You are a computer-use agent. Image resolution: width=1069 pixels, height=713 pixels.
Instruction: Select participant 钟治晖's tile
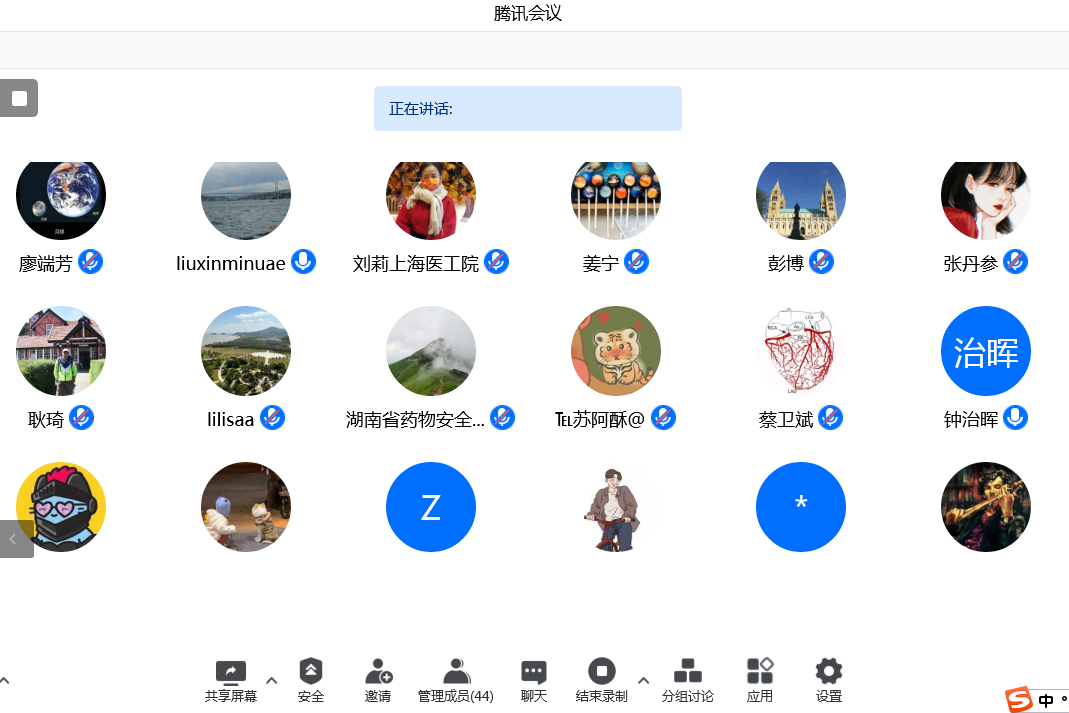986,352
